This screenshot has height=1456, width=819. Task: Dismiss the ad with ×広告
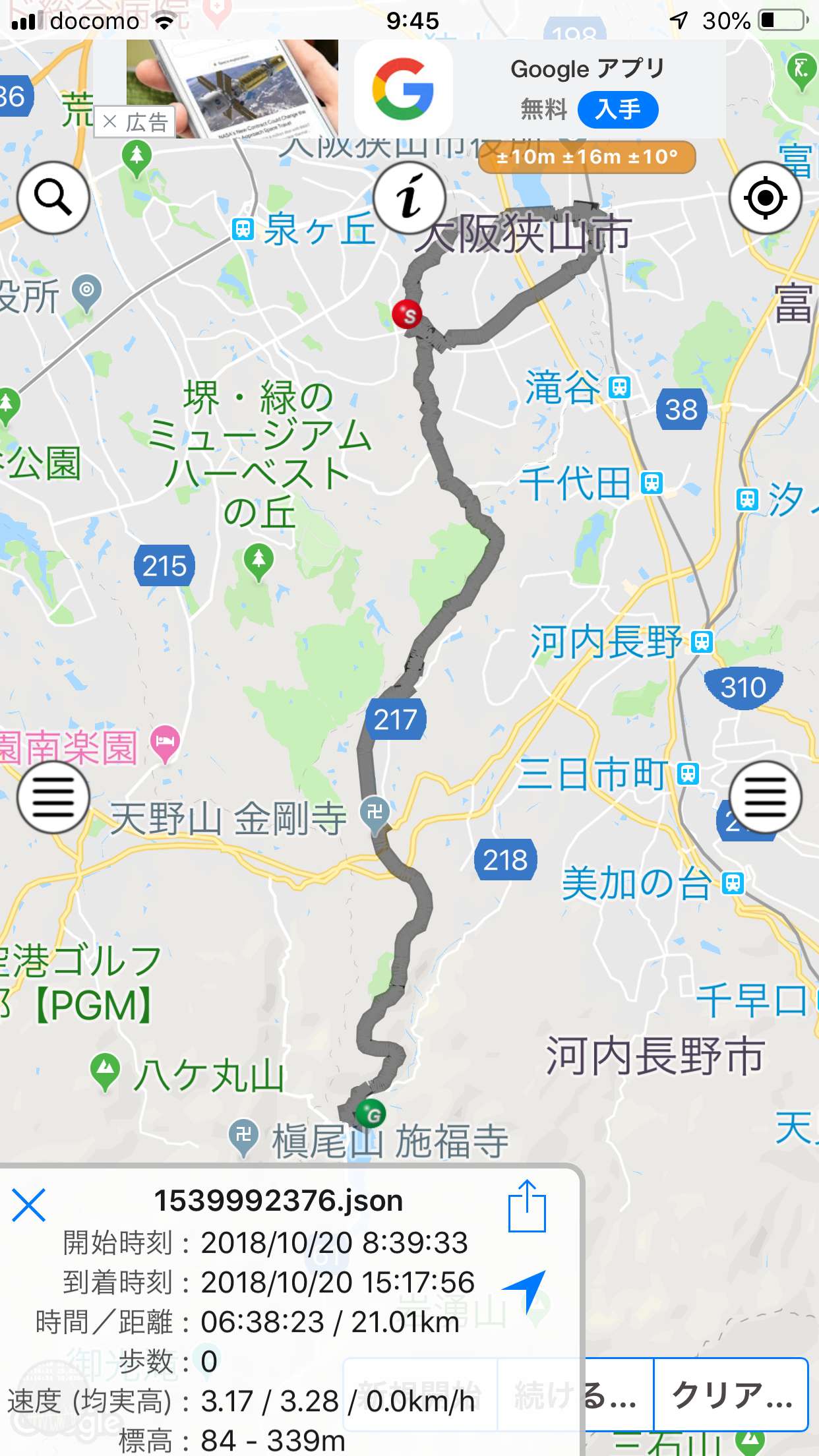coord(135,122)
